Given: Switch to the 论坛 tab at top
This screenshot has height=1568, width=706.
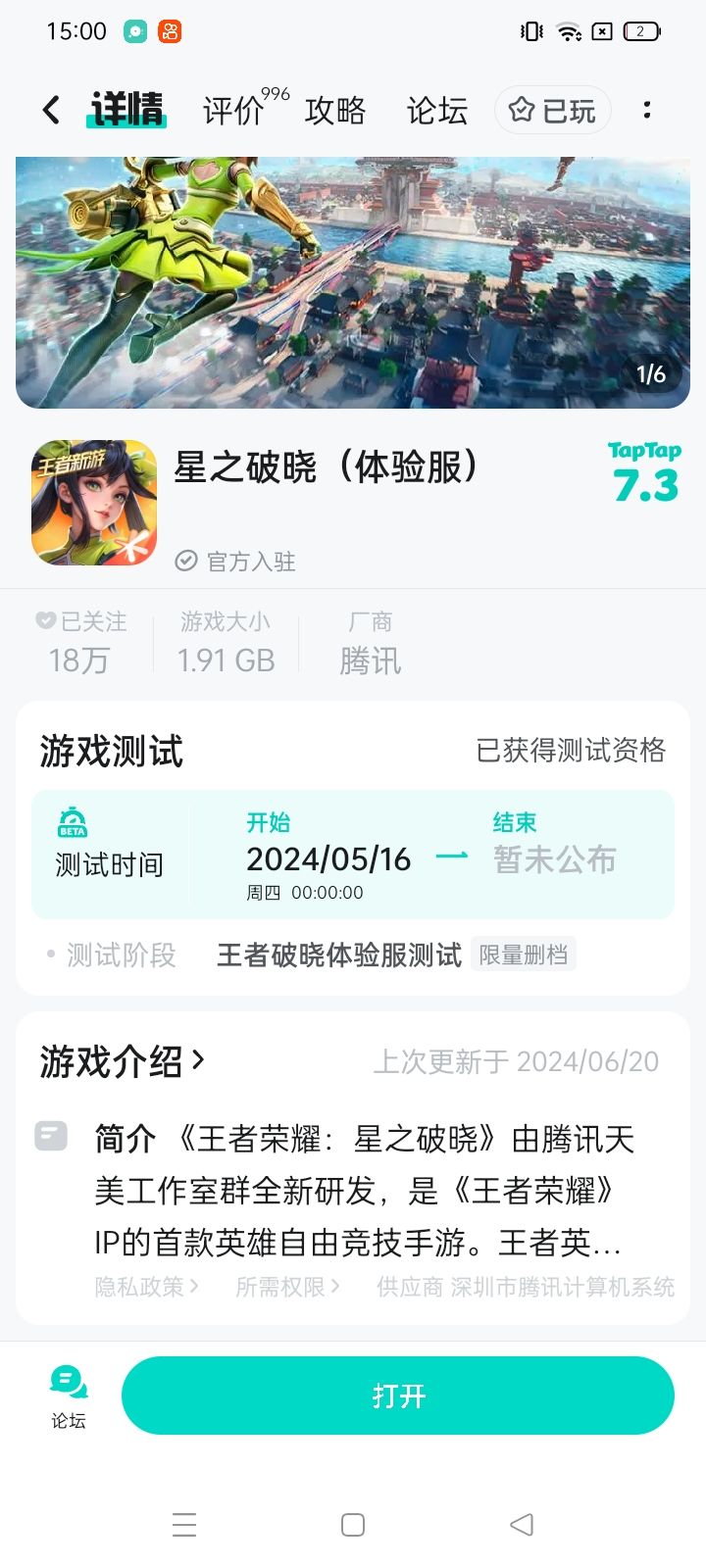Looking at the screenshot, I should tap(436, 111).
